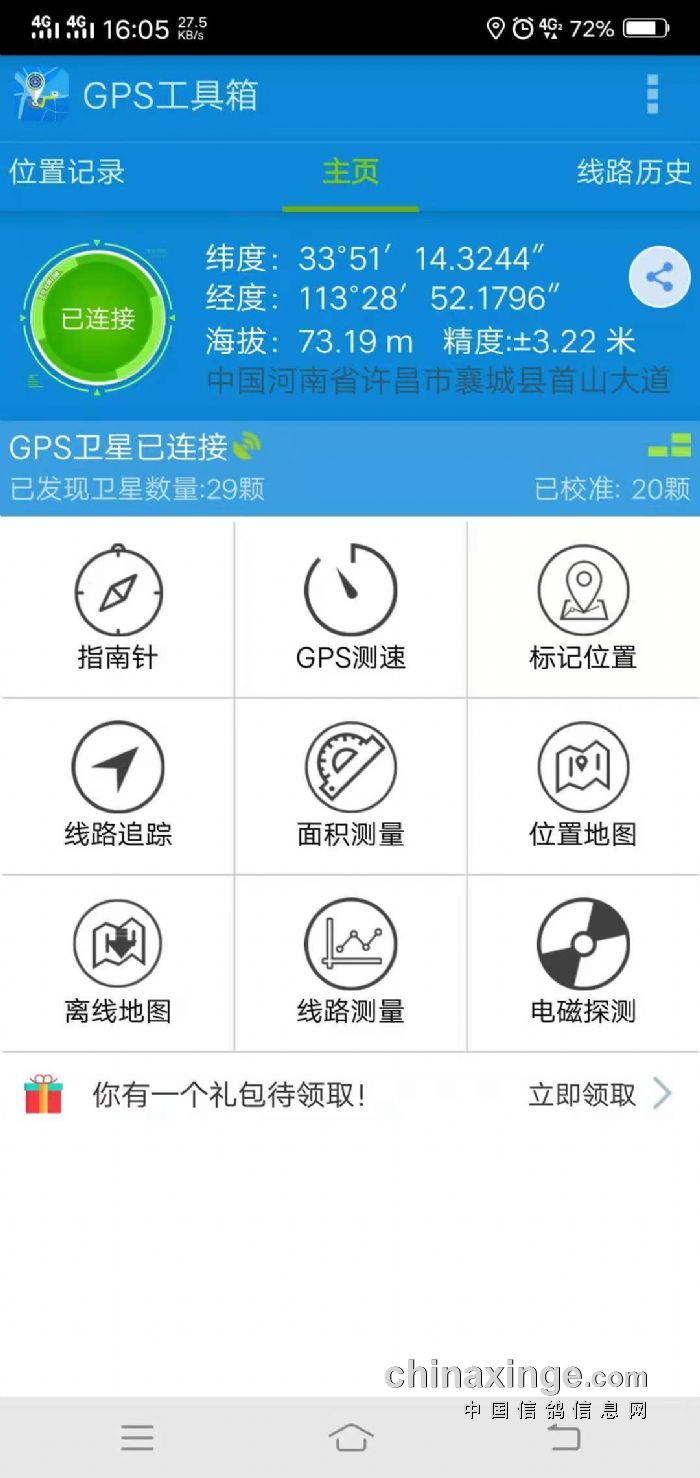Open the 面积测量 area tool
This screenshot has width=700, height=1478.
pos(350,786)
